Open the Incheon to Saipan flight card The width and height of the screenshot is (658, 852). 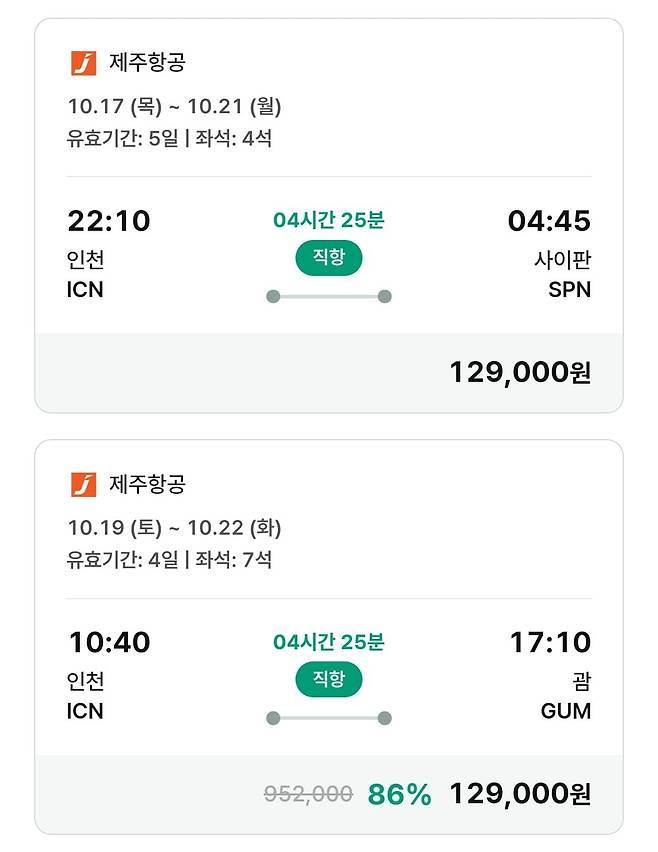click(329, 216)
